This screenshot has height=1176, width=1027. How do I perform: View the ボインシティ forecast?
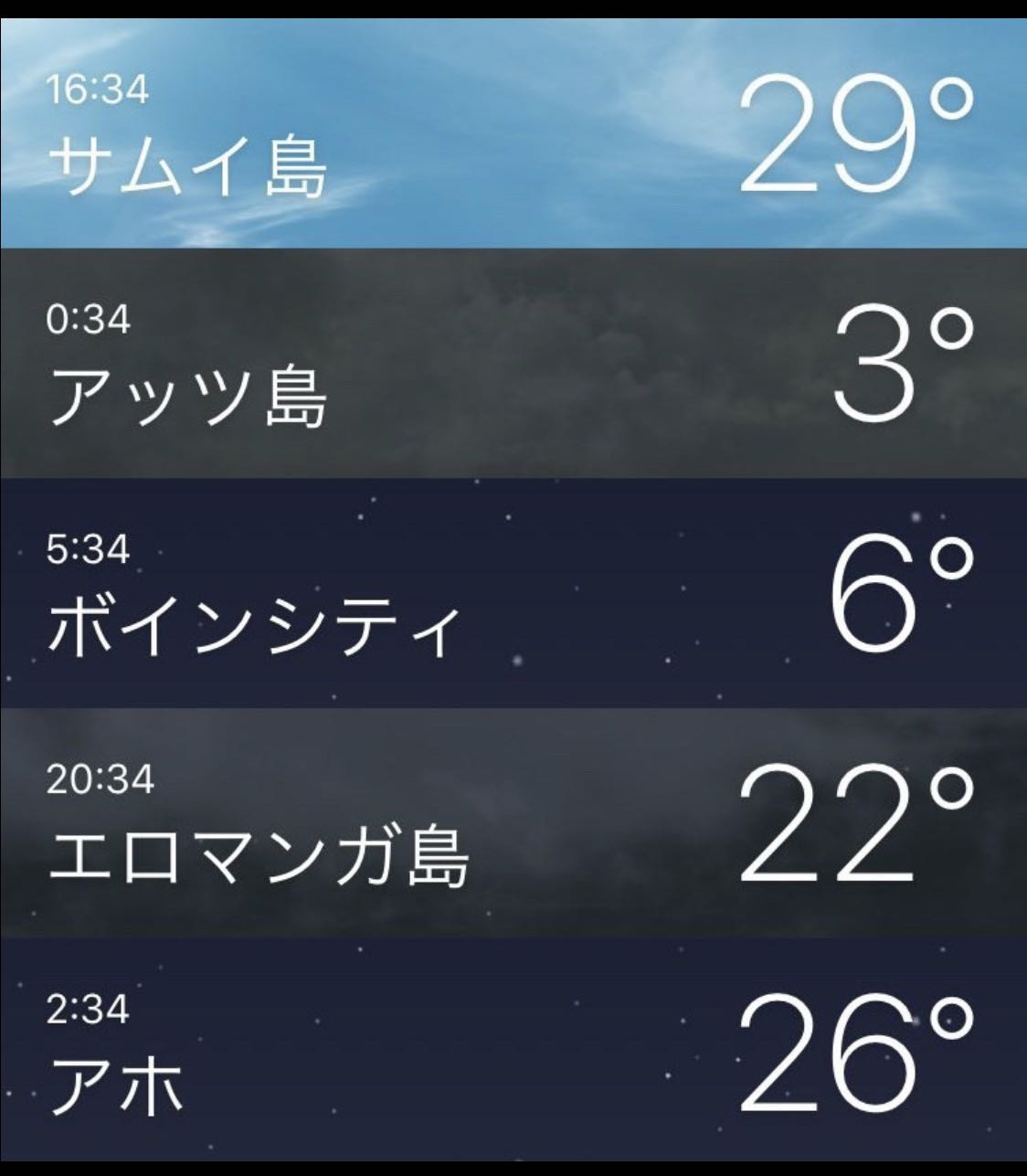[512, 593]
